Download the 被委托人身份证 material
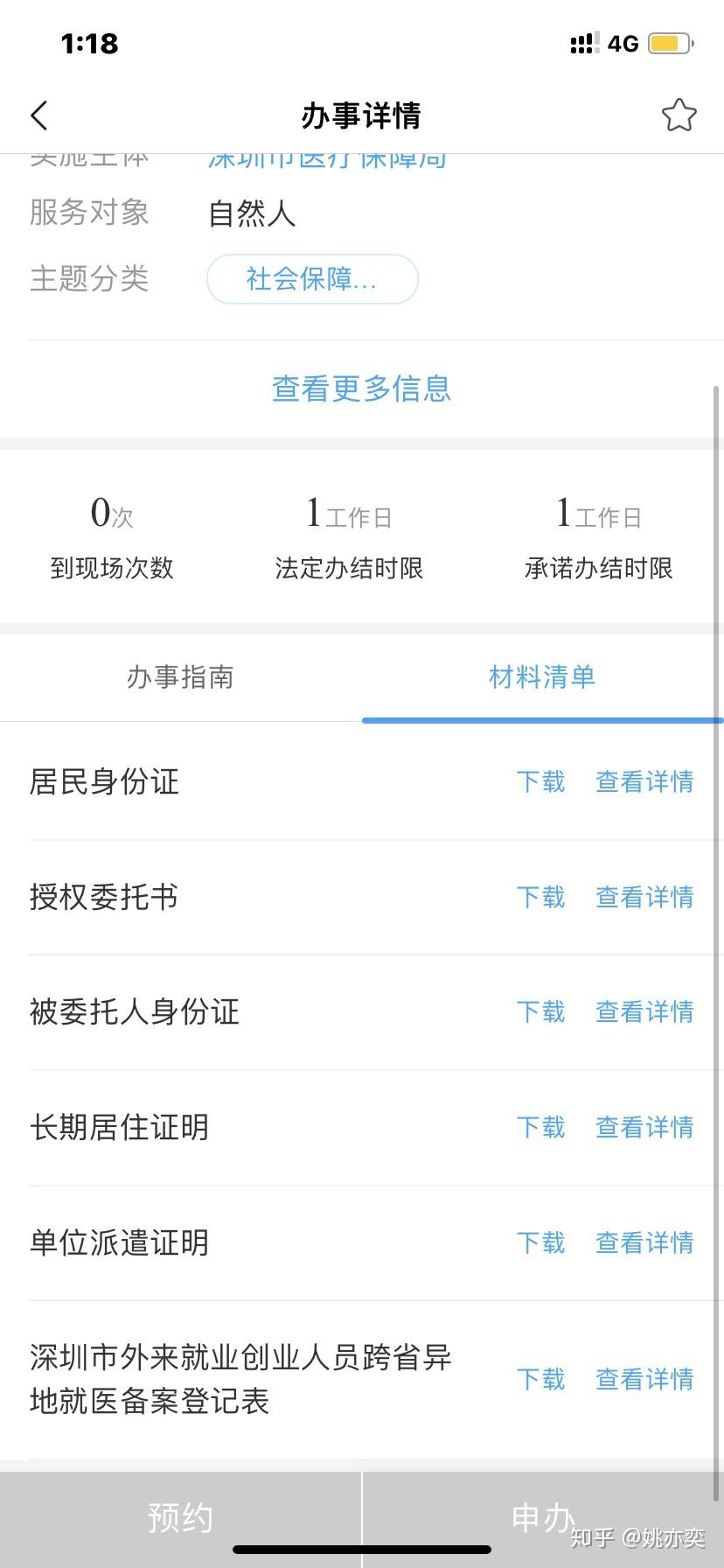 [540, 1011]
